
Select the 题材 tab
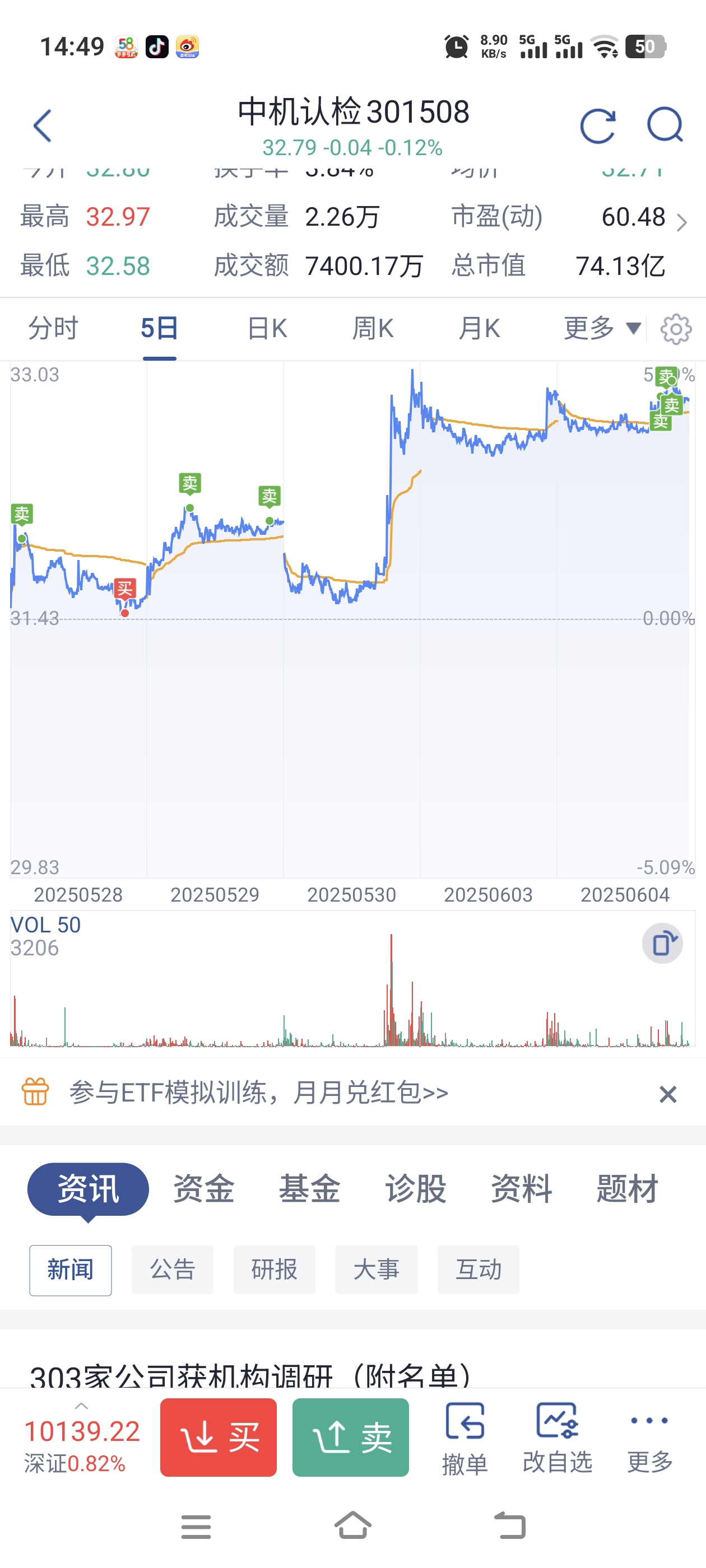tap(628, 1189)
